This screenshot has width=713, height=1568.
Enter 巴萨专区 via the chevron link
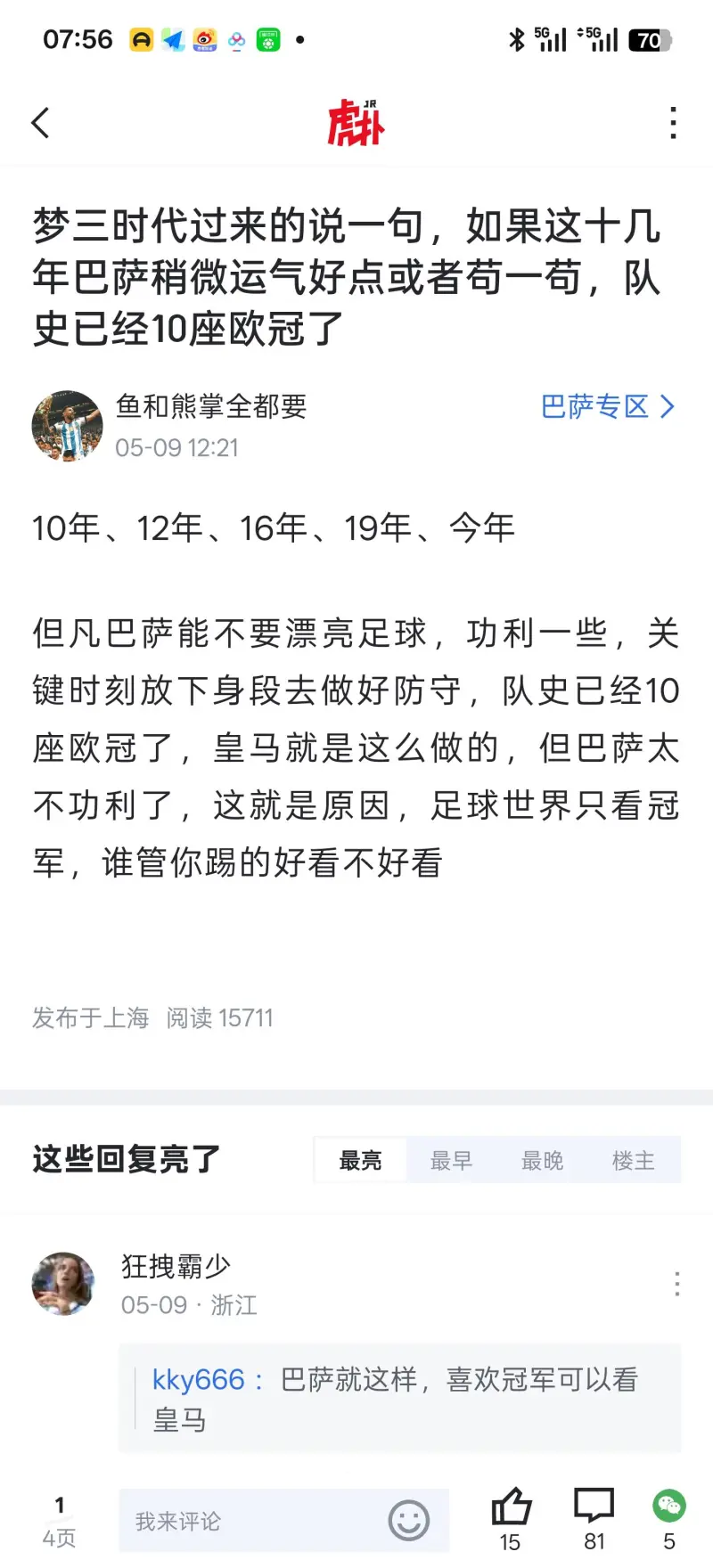pos(608,407)
